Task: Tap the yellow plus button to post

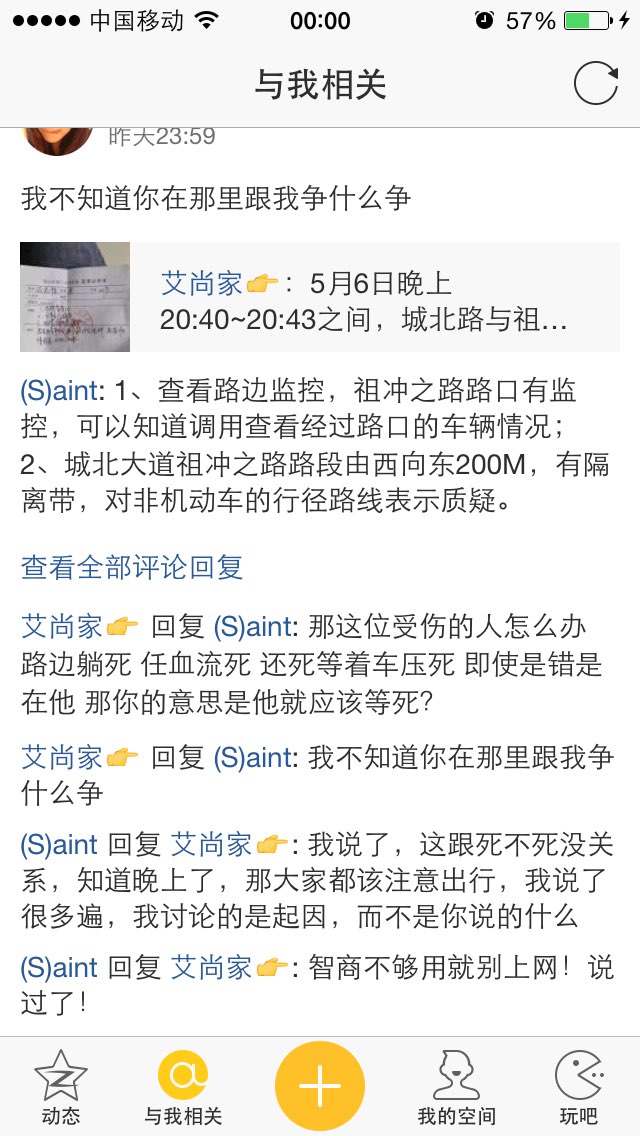Action: pyautogui.click(x=320, y=1086)
